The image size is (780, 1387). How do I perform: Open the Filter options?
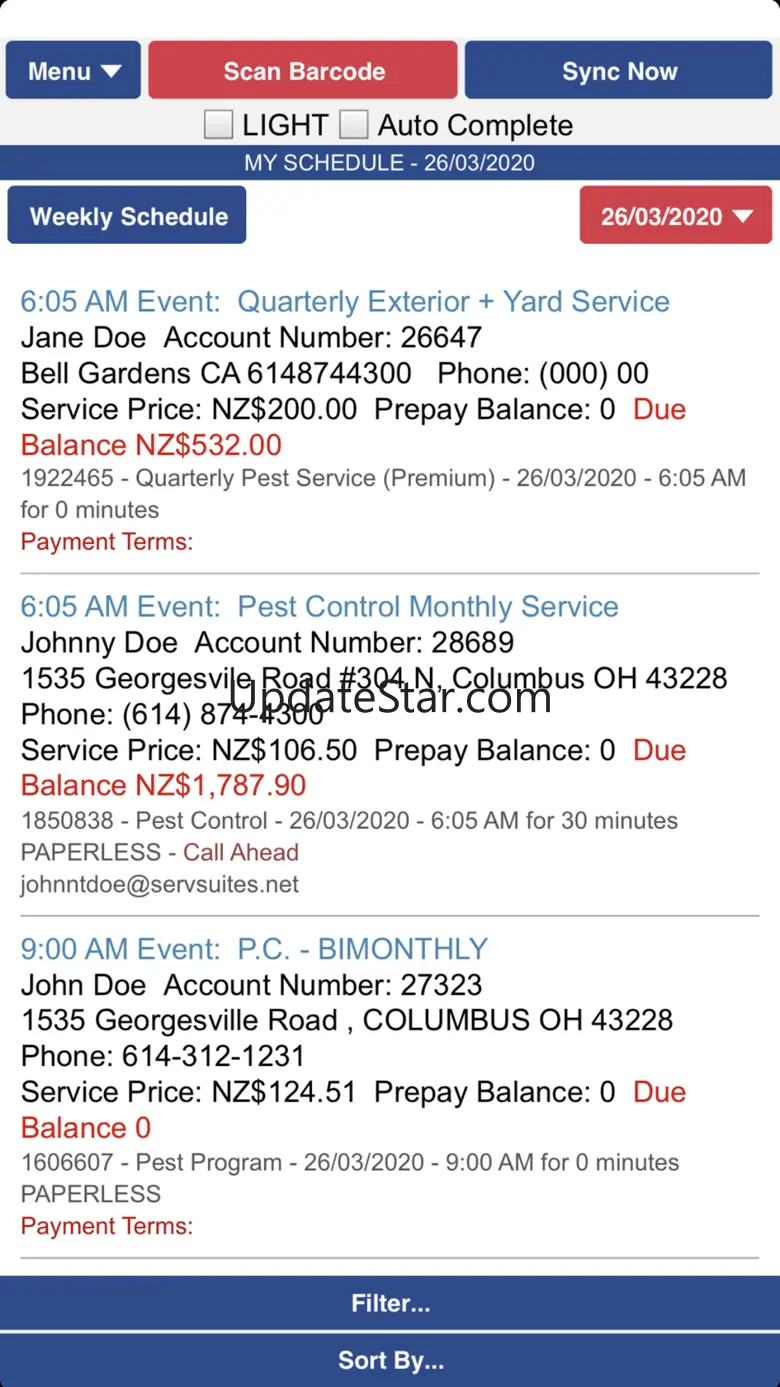click(x=390, y=1303)
